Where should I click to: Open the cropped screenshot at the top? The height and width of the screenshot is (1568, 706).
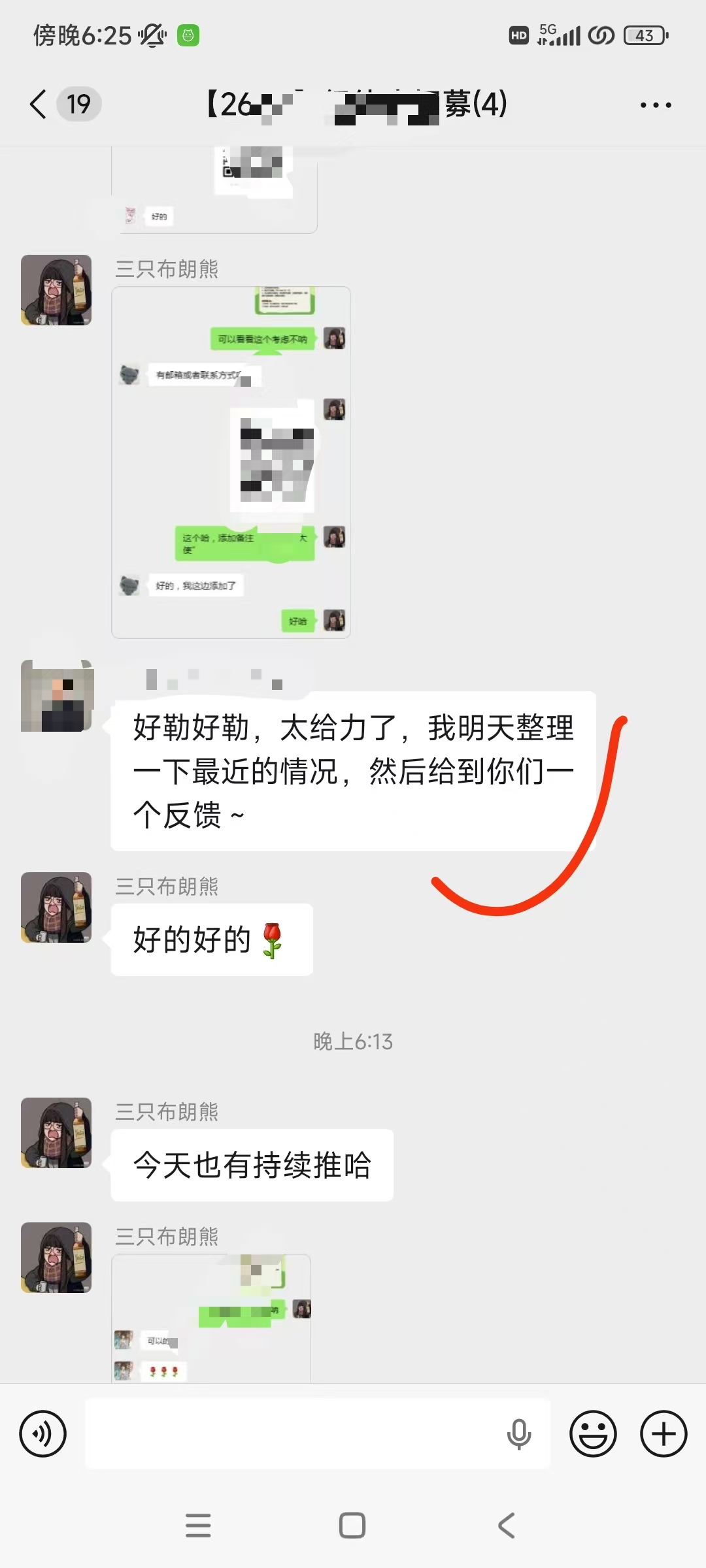[x=214, y=189]
